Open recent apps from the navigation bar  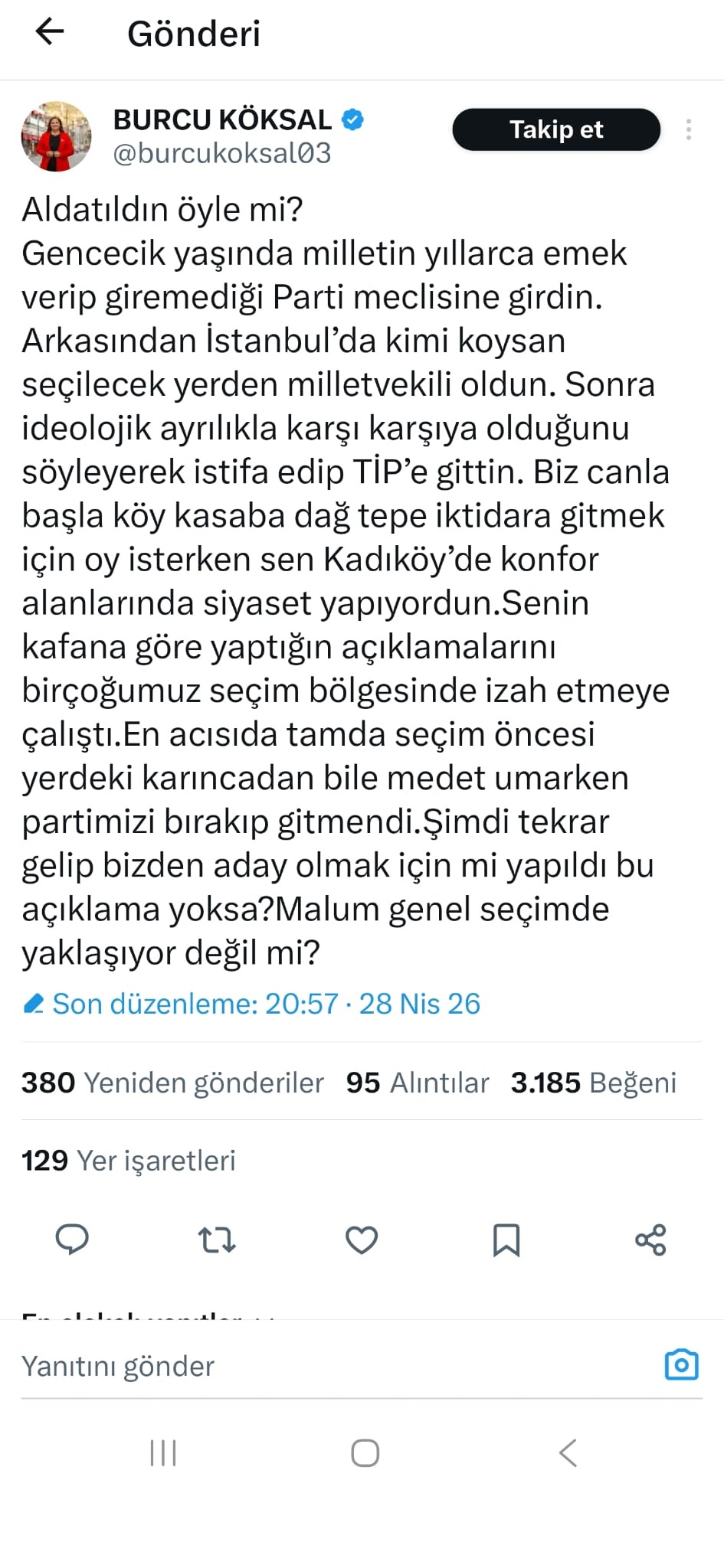(163, 1452)
